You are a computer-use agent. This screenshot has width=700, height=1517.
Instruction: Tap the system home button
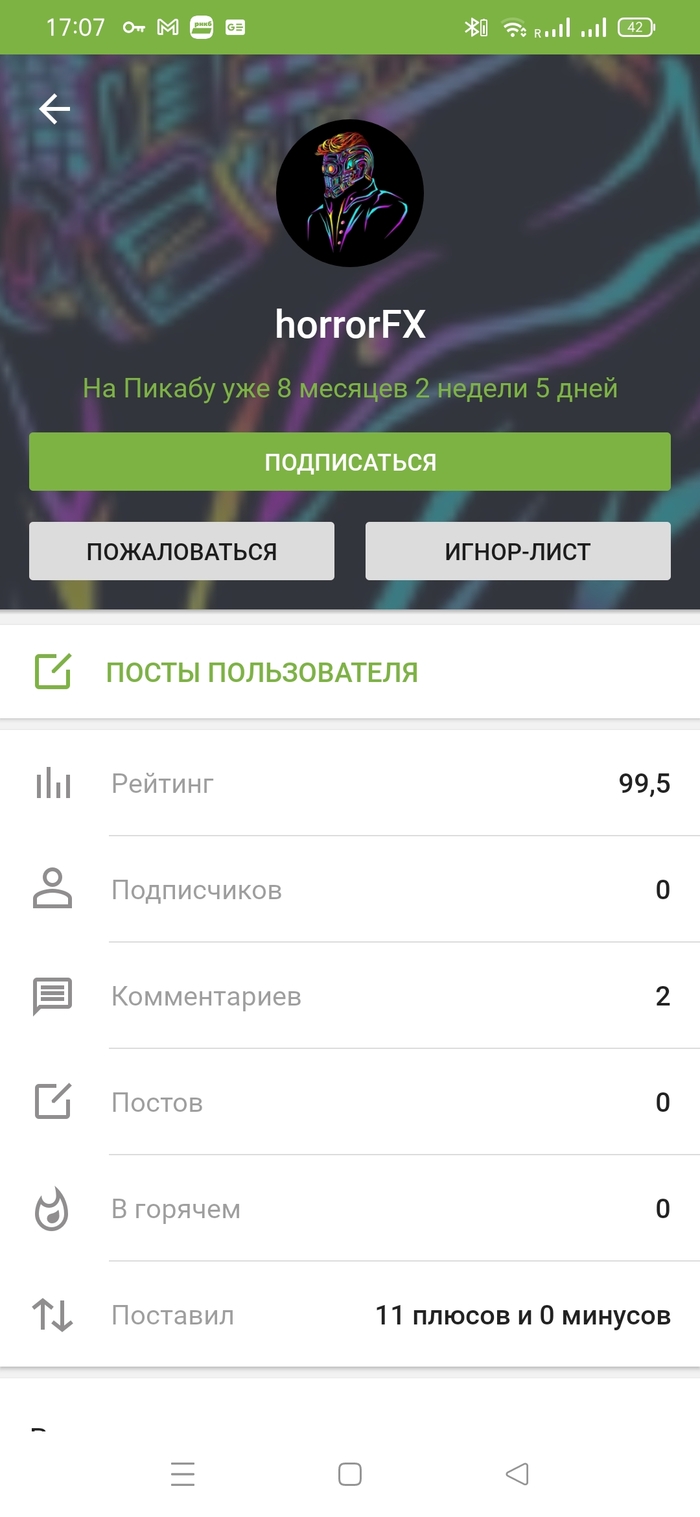point(349,1473)
